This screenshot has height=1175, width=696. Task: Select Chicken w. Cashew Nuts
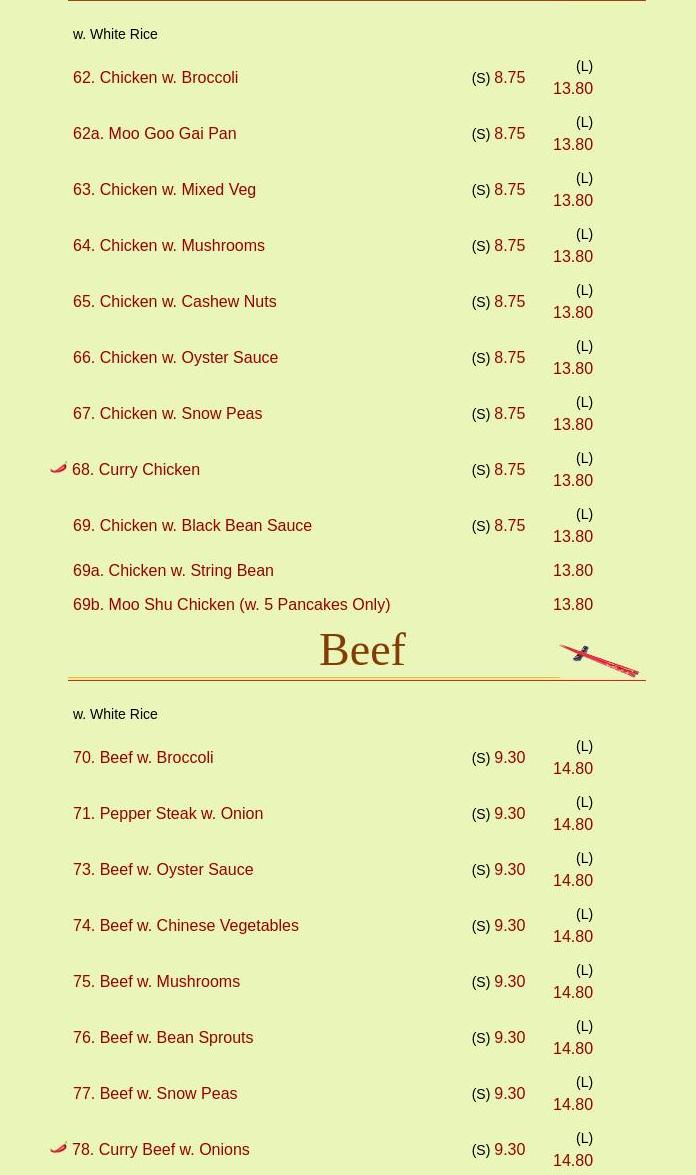tap(174, 301)
